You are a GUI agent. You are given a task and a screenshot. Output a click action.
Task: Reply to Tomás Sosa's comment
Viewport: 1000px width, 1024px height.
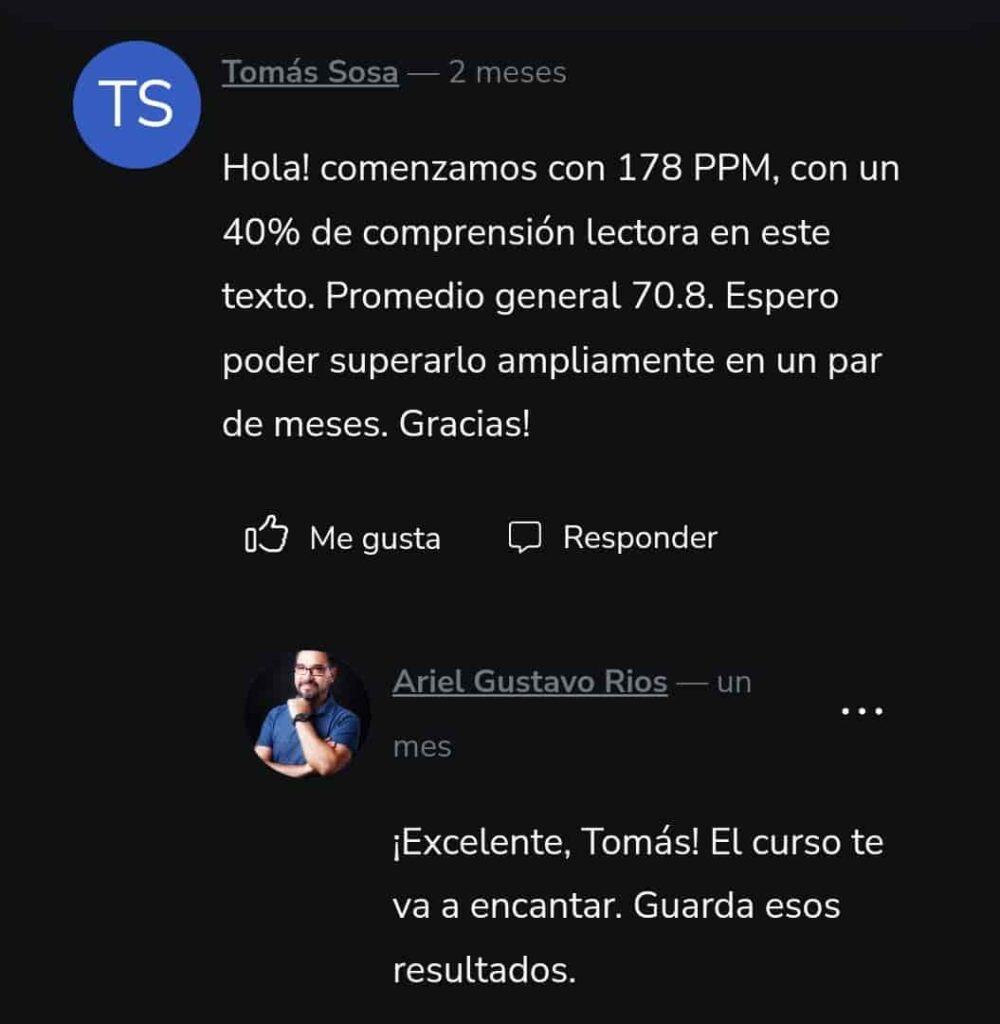tap(612, 537)
